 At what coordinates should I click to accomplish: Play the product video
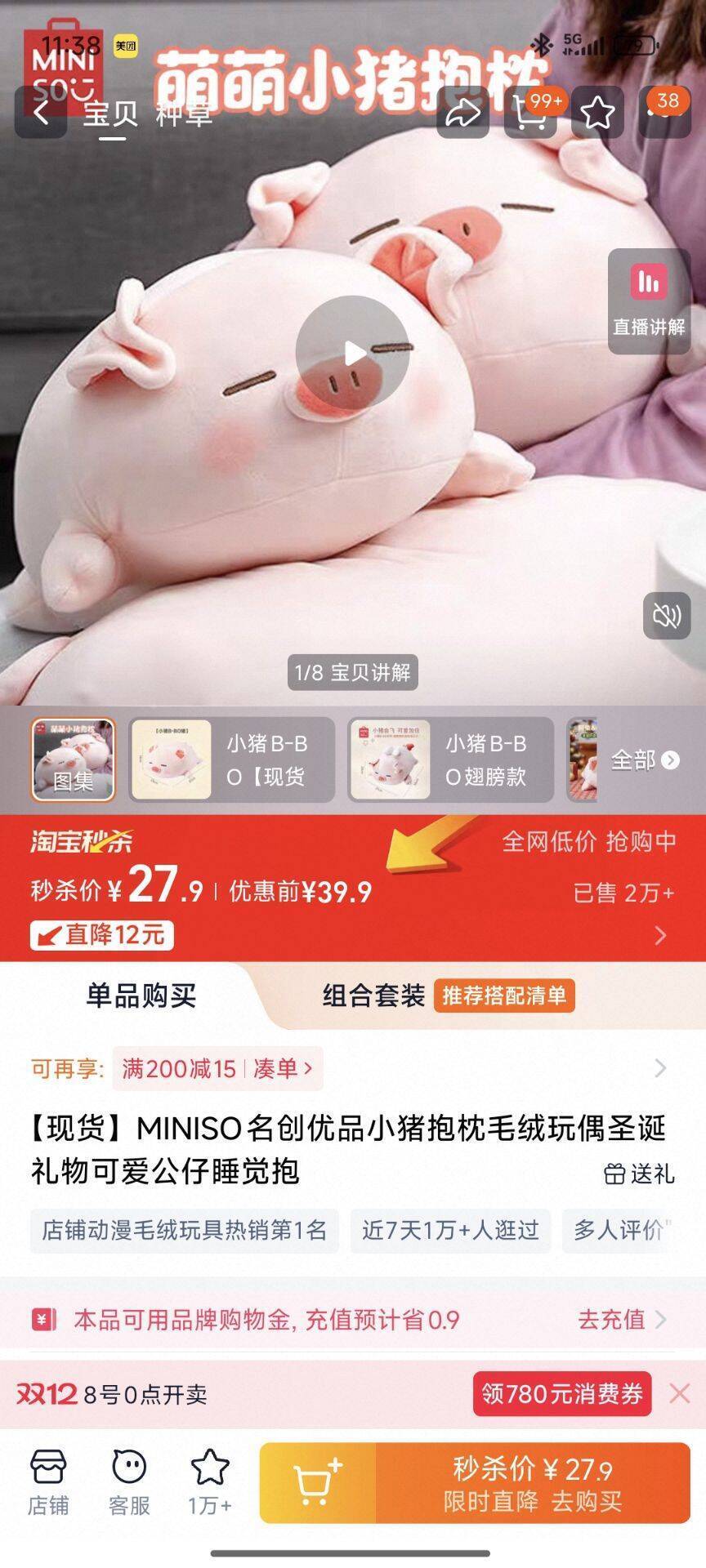353,353
